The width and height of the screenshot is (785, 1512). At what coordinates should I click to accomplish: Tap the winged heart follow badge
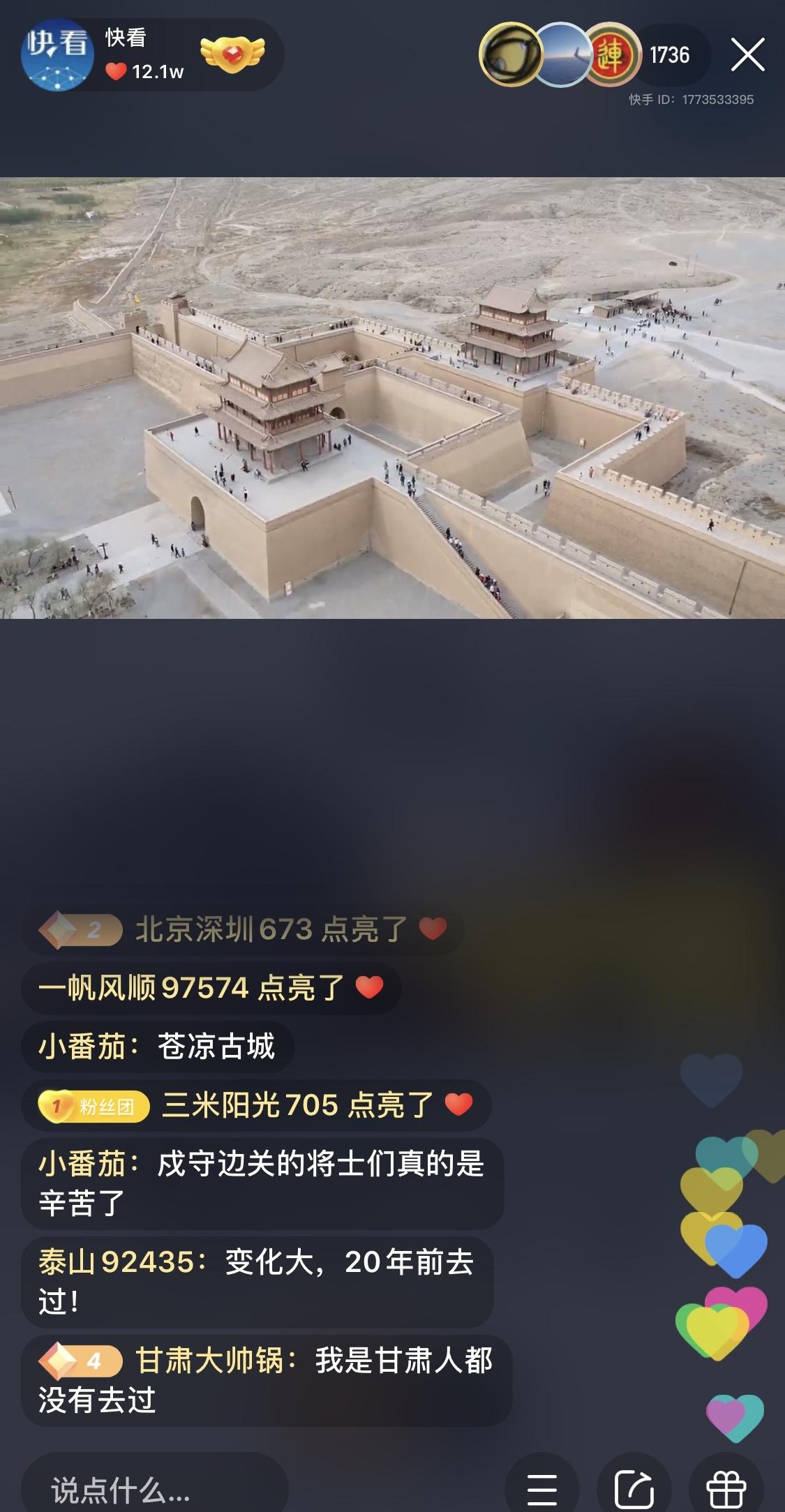point(232,55)
